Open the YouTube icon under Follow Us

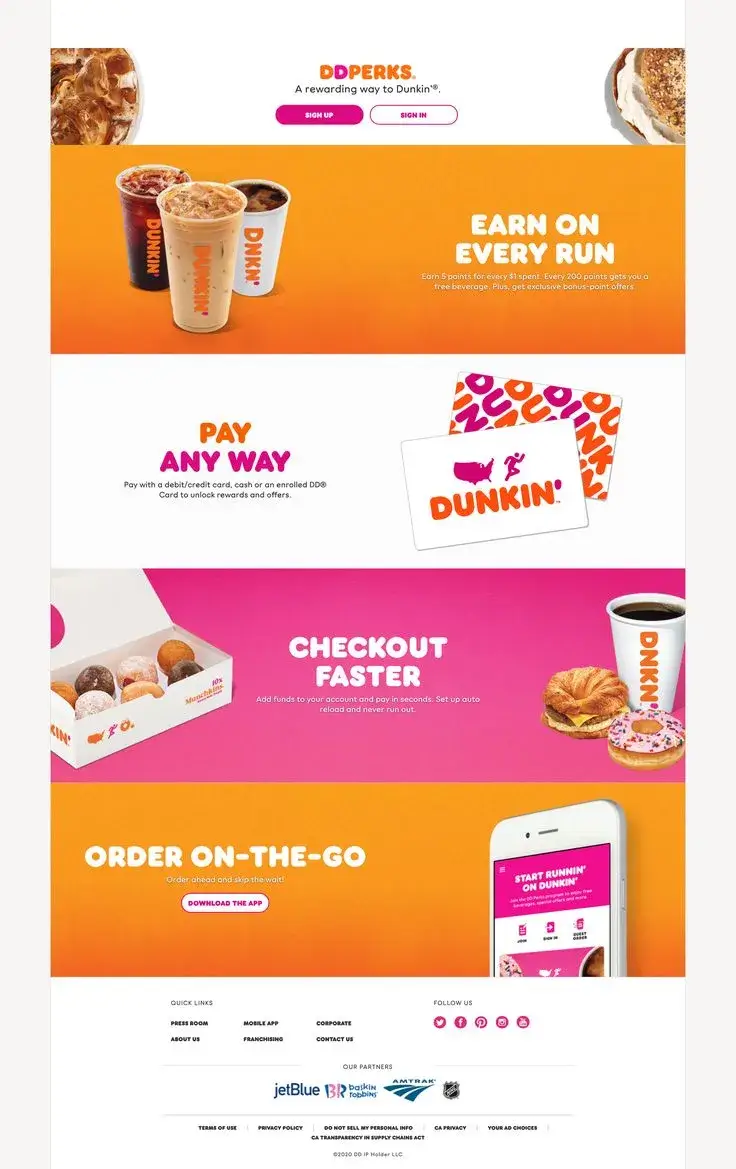coord(523,1022)
